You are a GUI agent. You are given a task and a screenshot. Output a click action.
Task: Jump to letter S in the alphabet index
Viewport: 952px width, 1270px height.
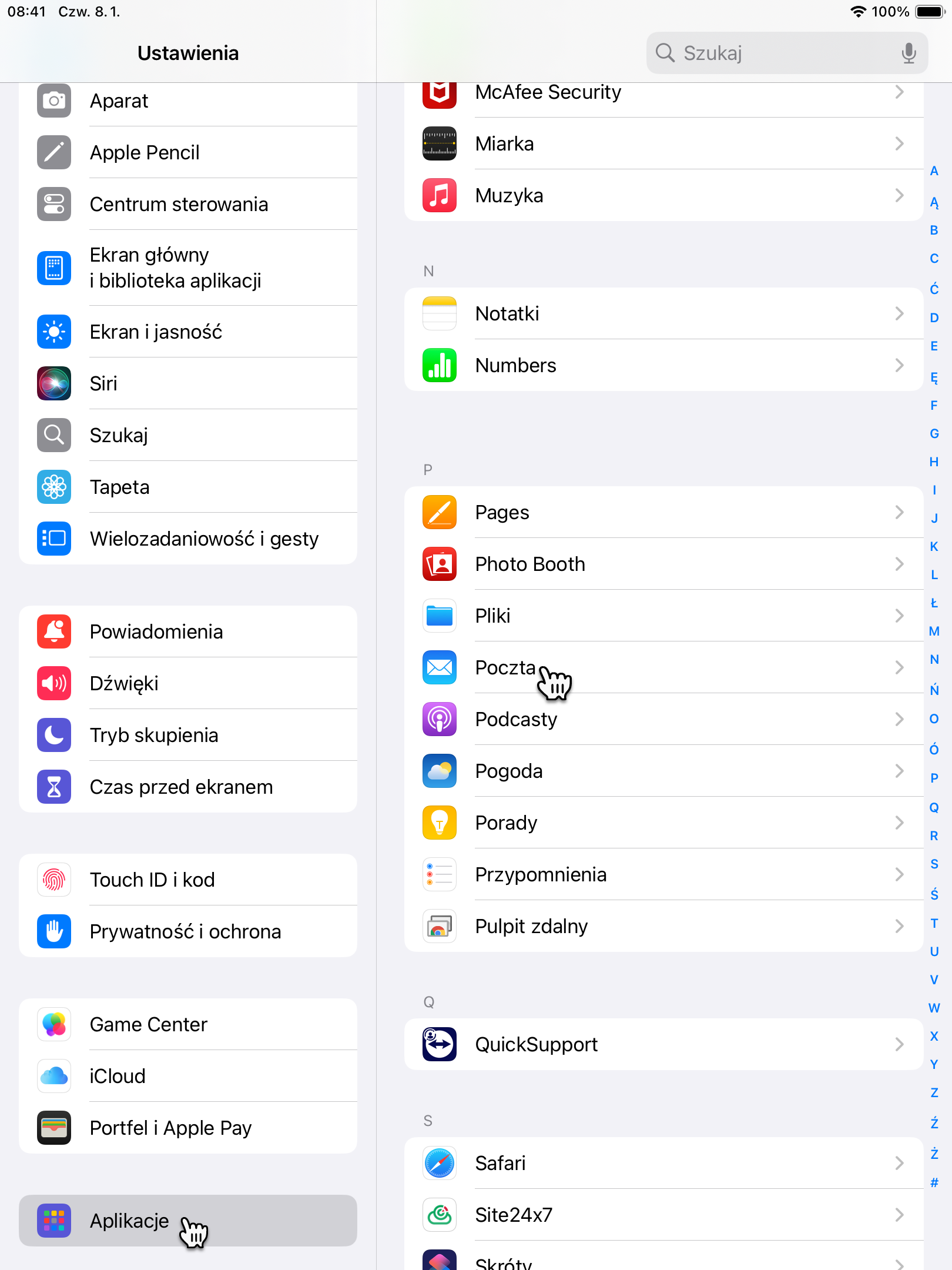tap(934, 864)
